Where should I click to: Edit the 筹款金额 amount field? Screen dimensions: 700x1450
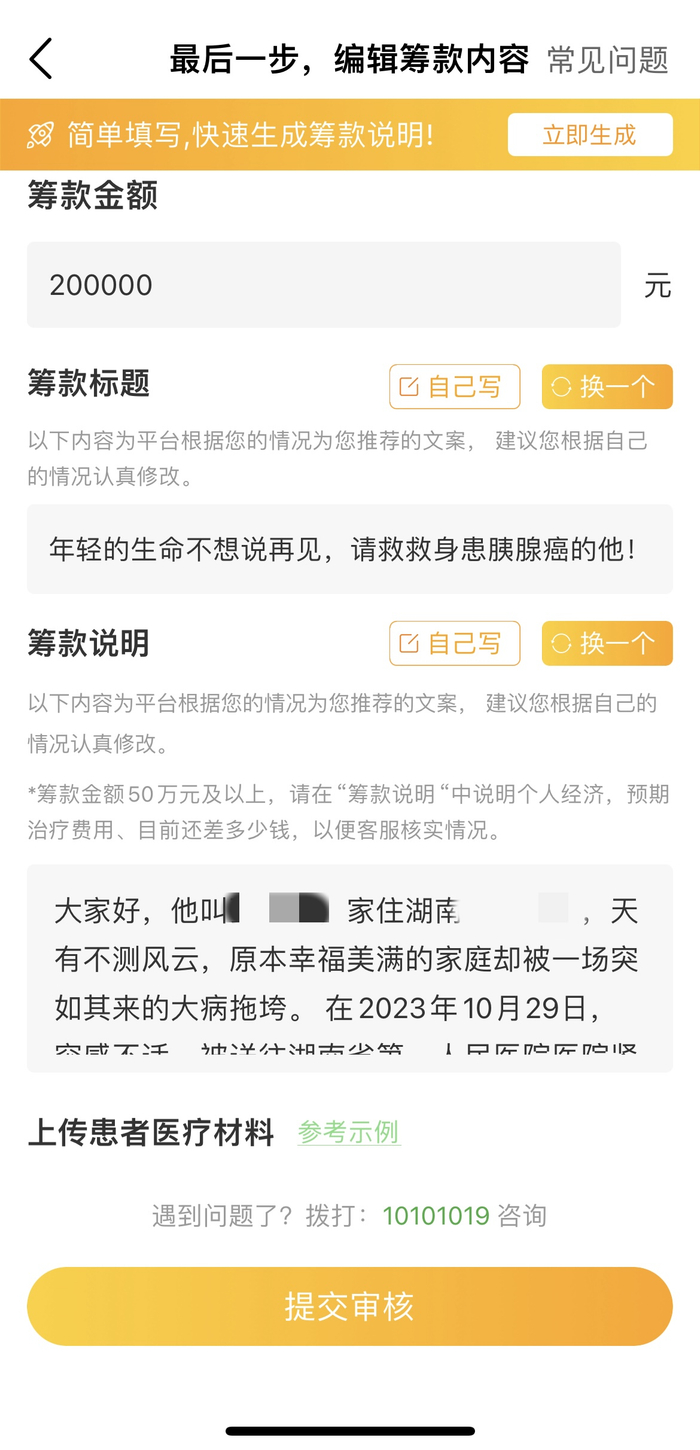(x=323, y=285)
